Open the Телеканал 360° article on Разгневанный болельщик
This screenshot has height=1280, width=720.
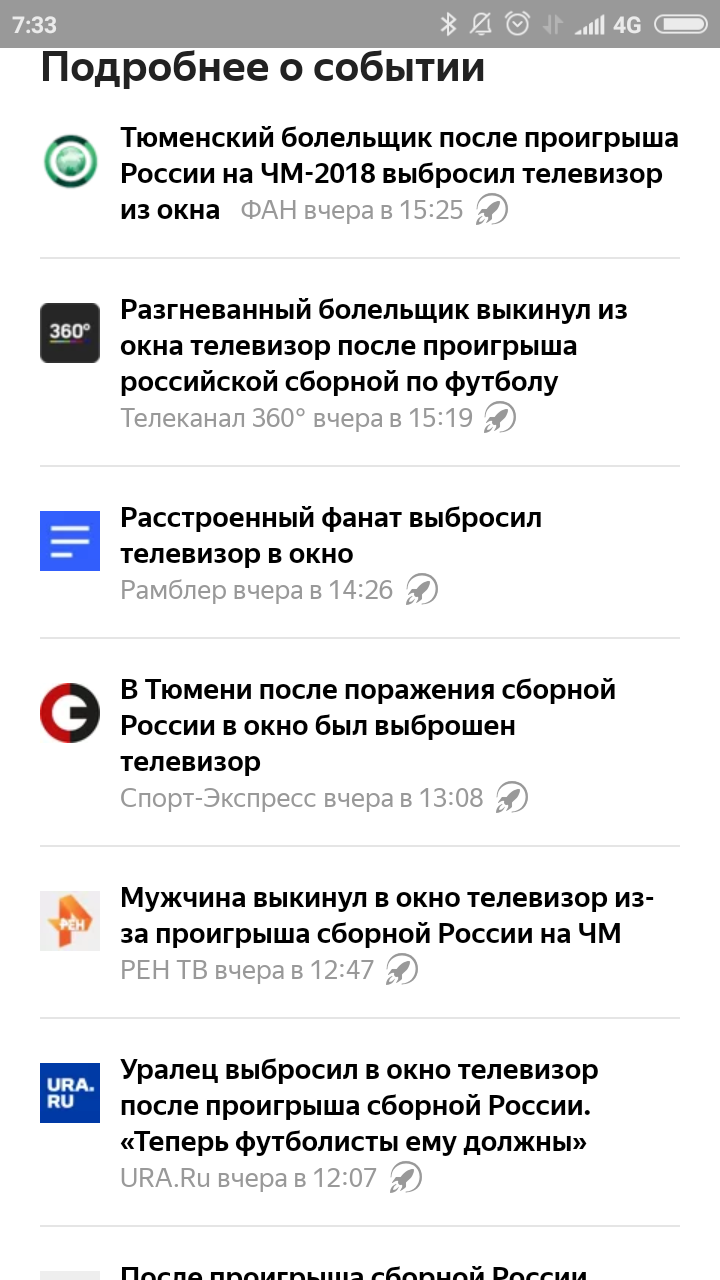click(372, 345)
